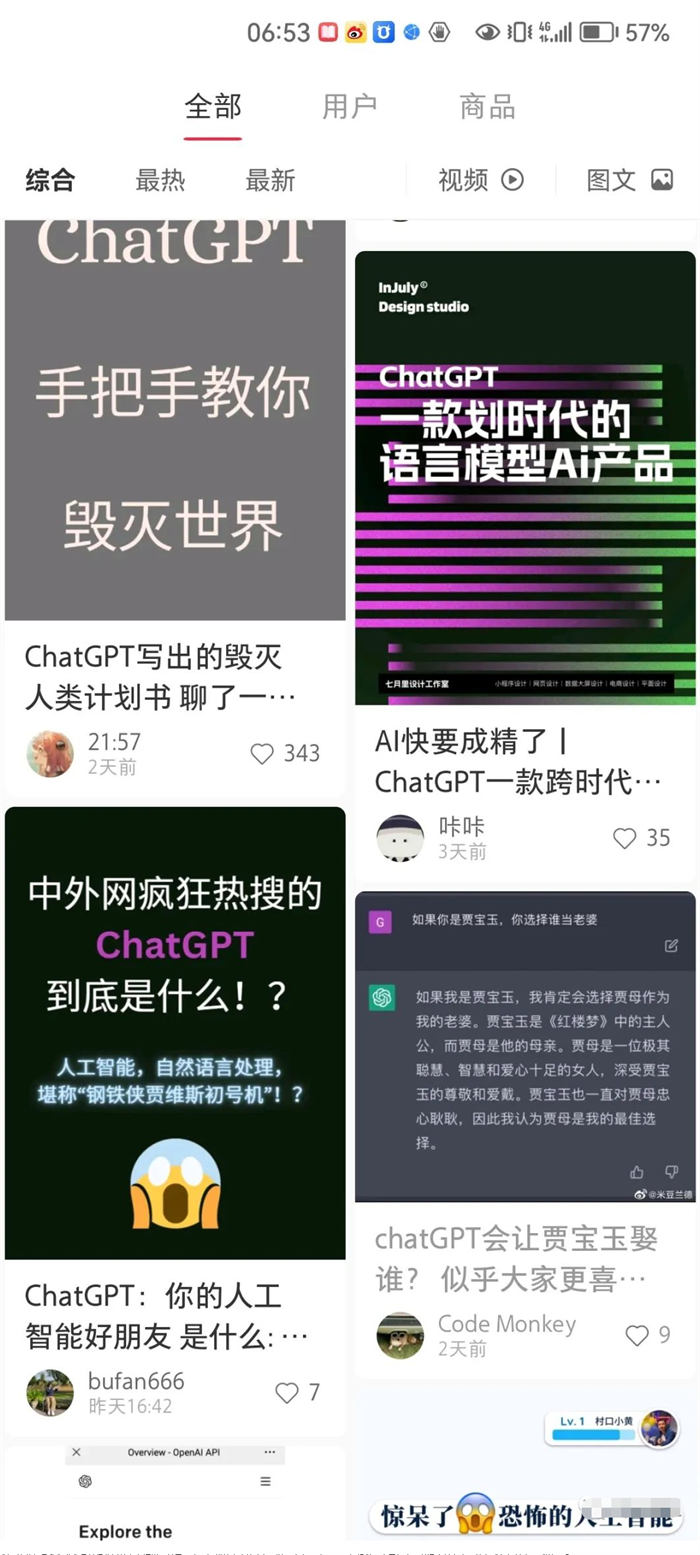View Code Monkey's profile avatar
The image size is (700, 1555).
400,1334
